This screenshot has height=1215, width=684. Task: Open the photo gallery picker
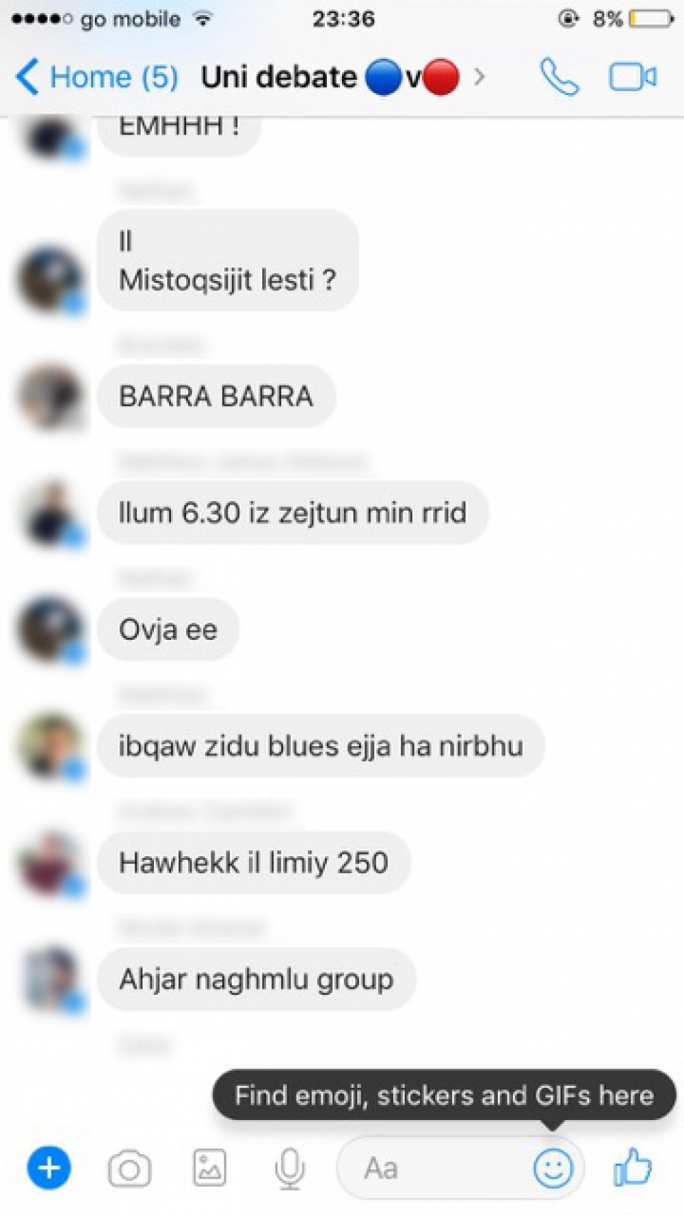[210, 1167]
